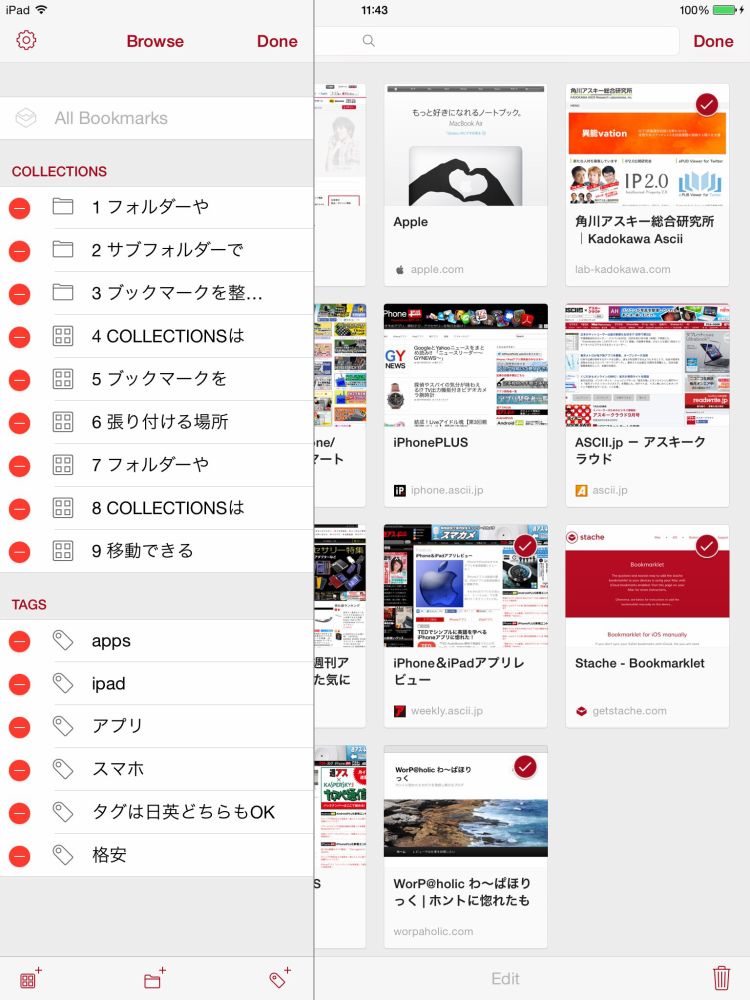
Task: Add a new tag
Action: click(280, 979)
